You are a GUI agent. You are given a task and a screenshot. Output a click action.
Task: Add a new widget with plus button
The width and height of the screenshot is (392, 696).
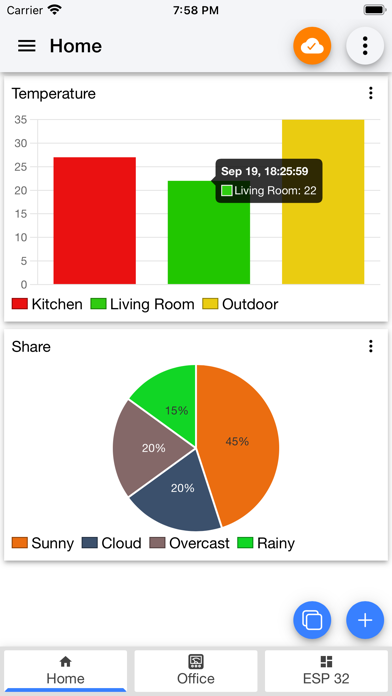[x=365, y=620]
